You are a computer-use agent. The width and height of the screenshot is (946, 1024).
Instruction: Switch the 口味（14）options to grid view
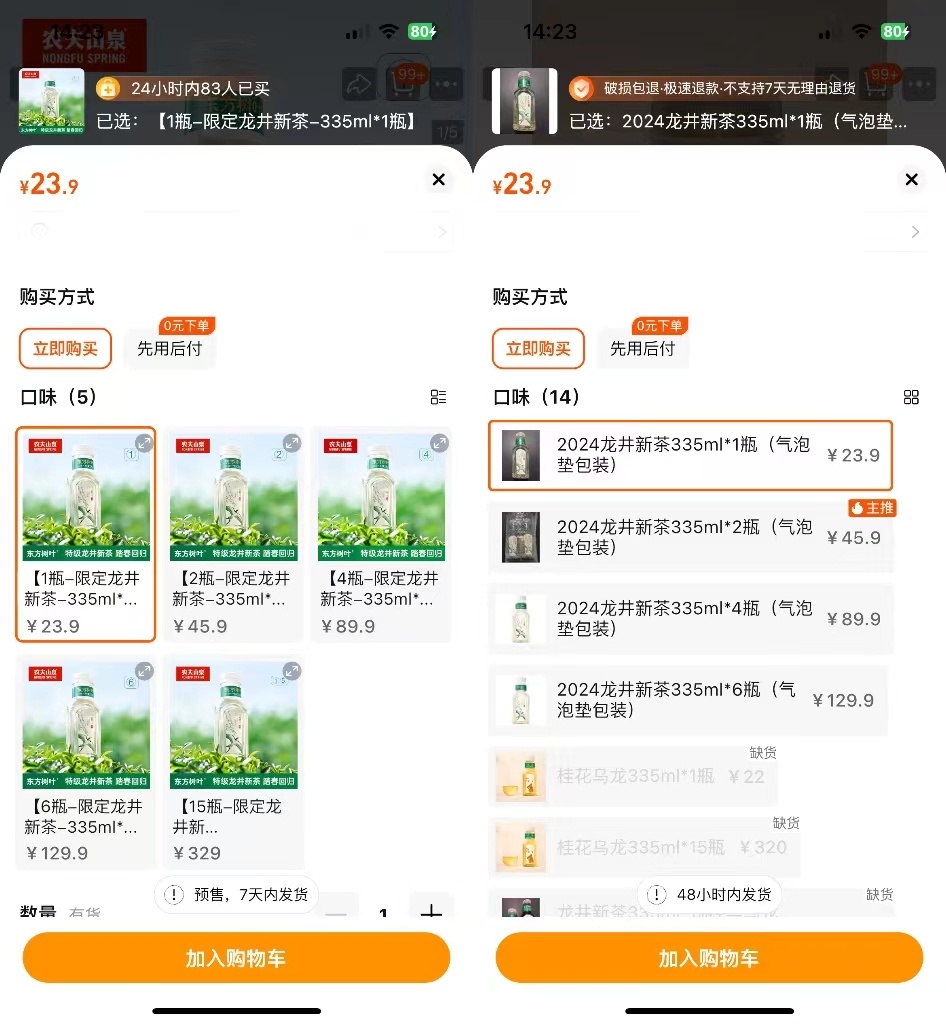pos(911,397)
